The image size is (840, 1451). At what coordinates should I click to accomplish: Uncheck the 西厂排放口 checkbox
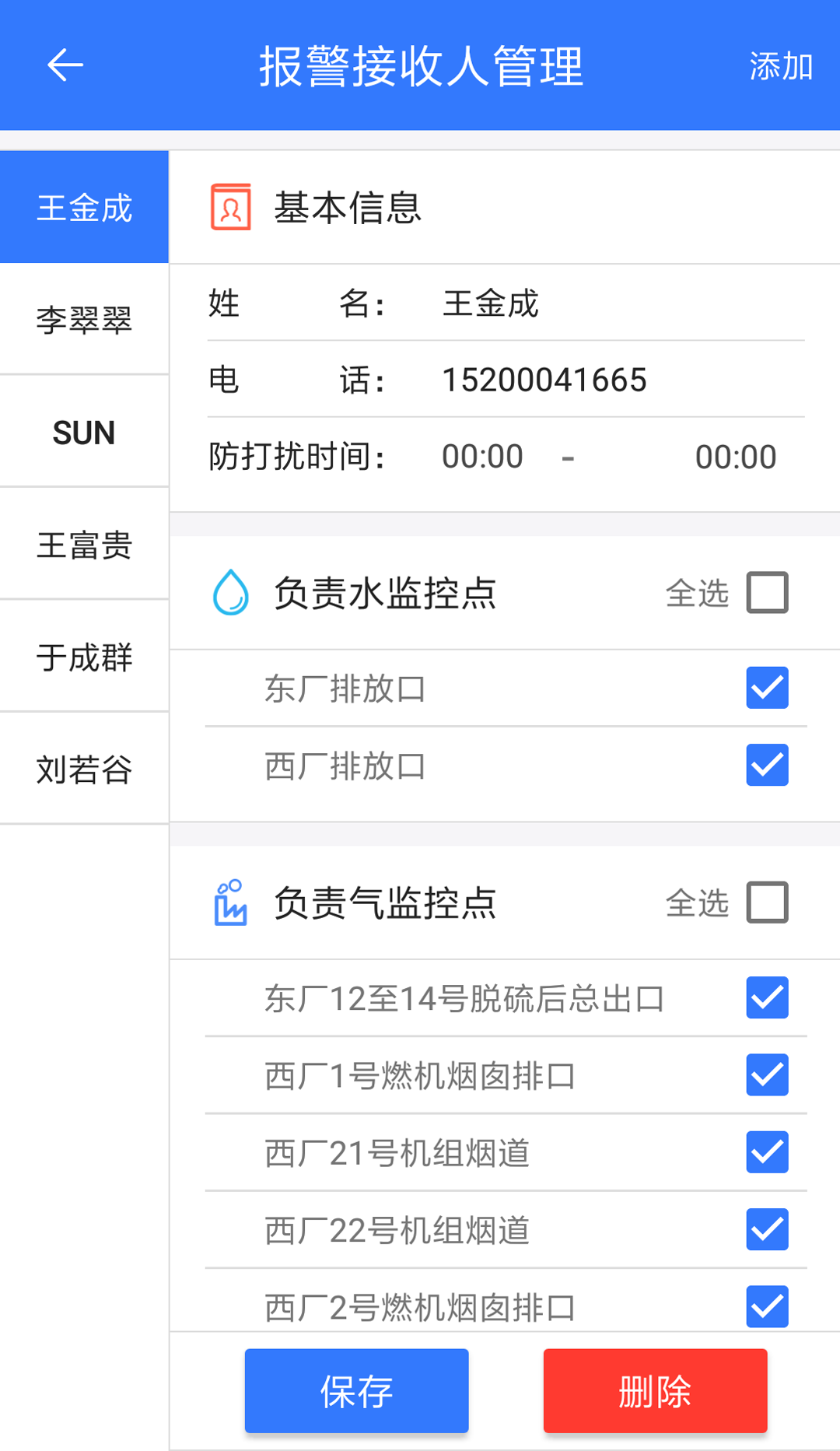[767, 766]
